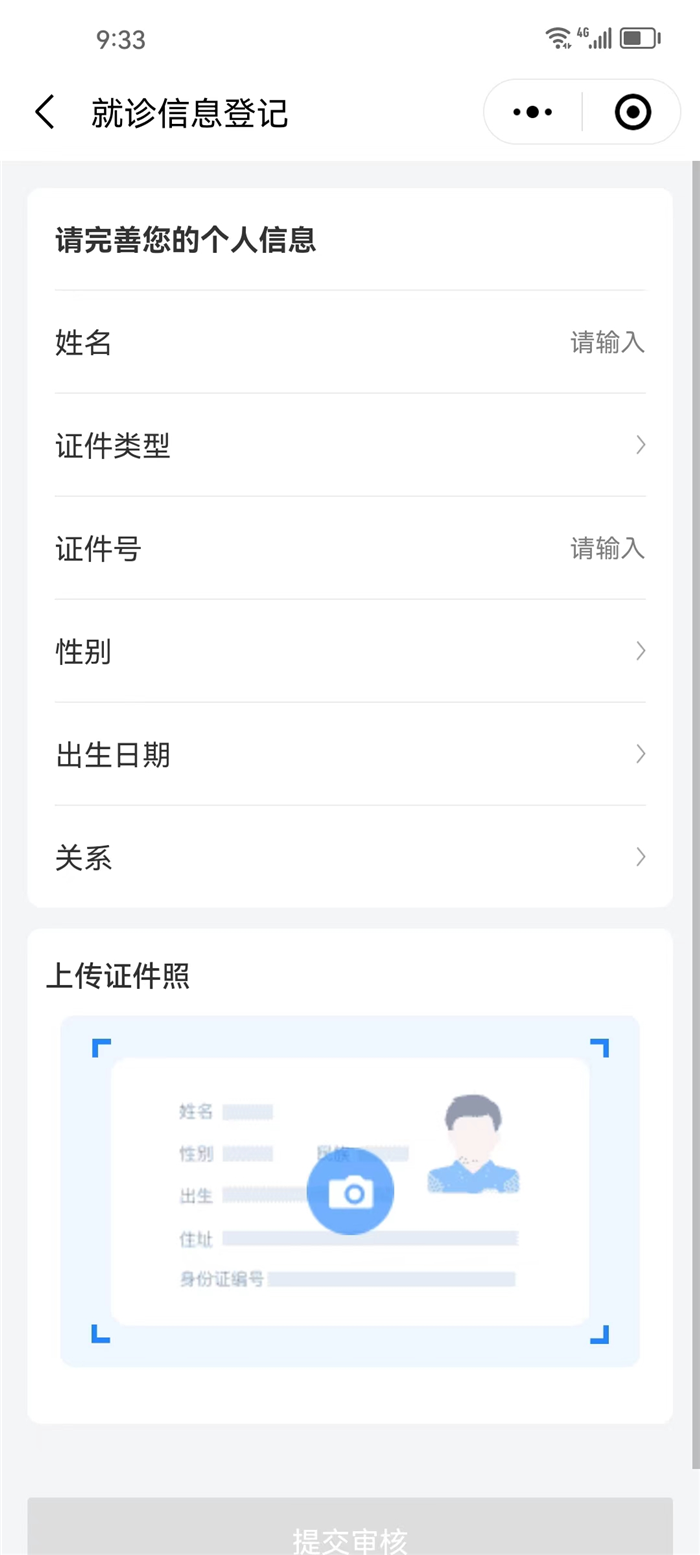Select 性别 option row
The image size is (700, 1555).
tap(350, 651)
